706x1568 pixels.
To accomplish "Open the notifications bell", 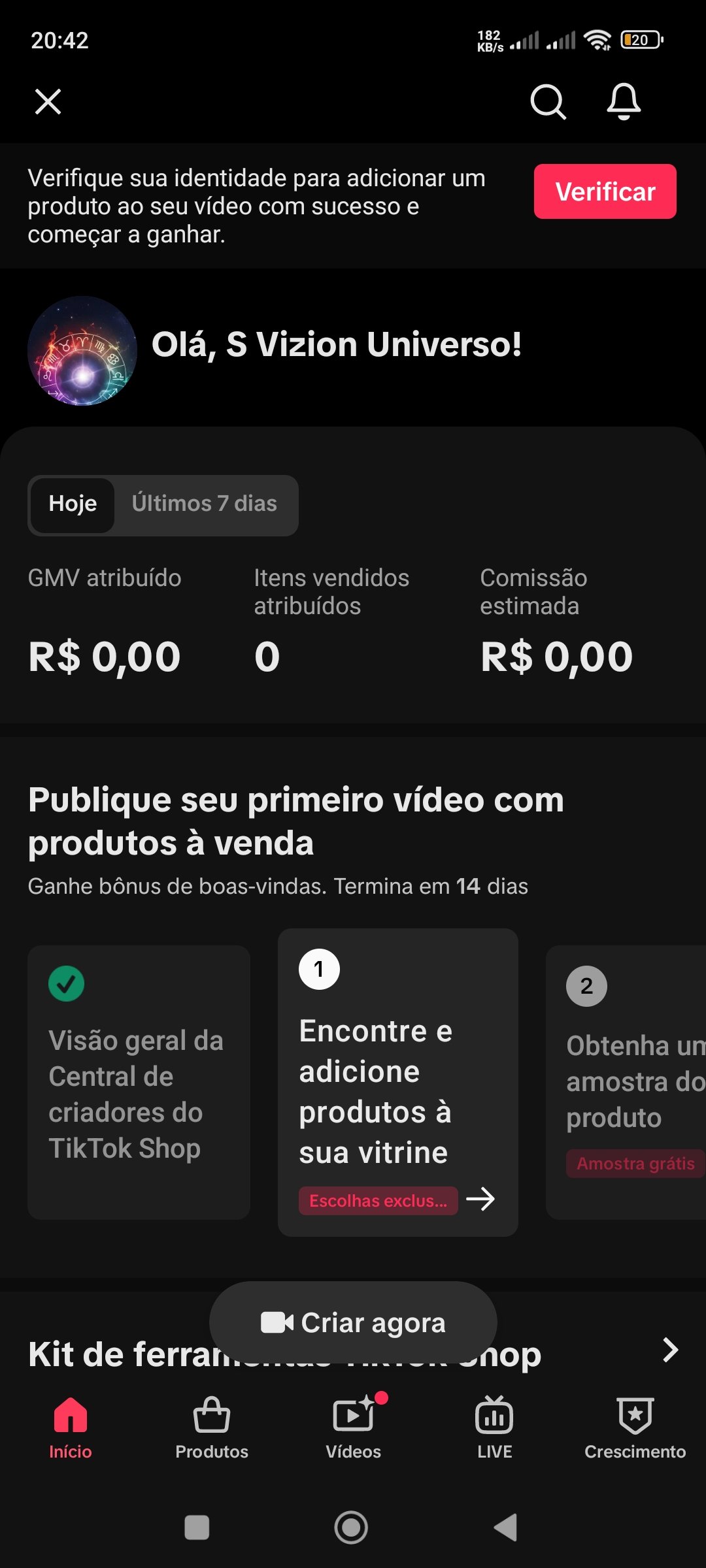I will pyautogui.click(x=624, y=102).
